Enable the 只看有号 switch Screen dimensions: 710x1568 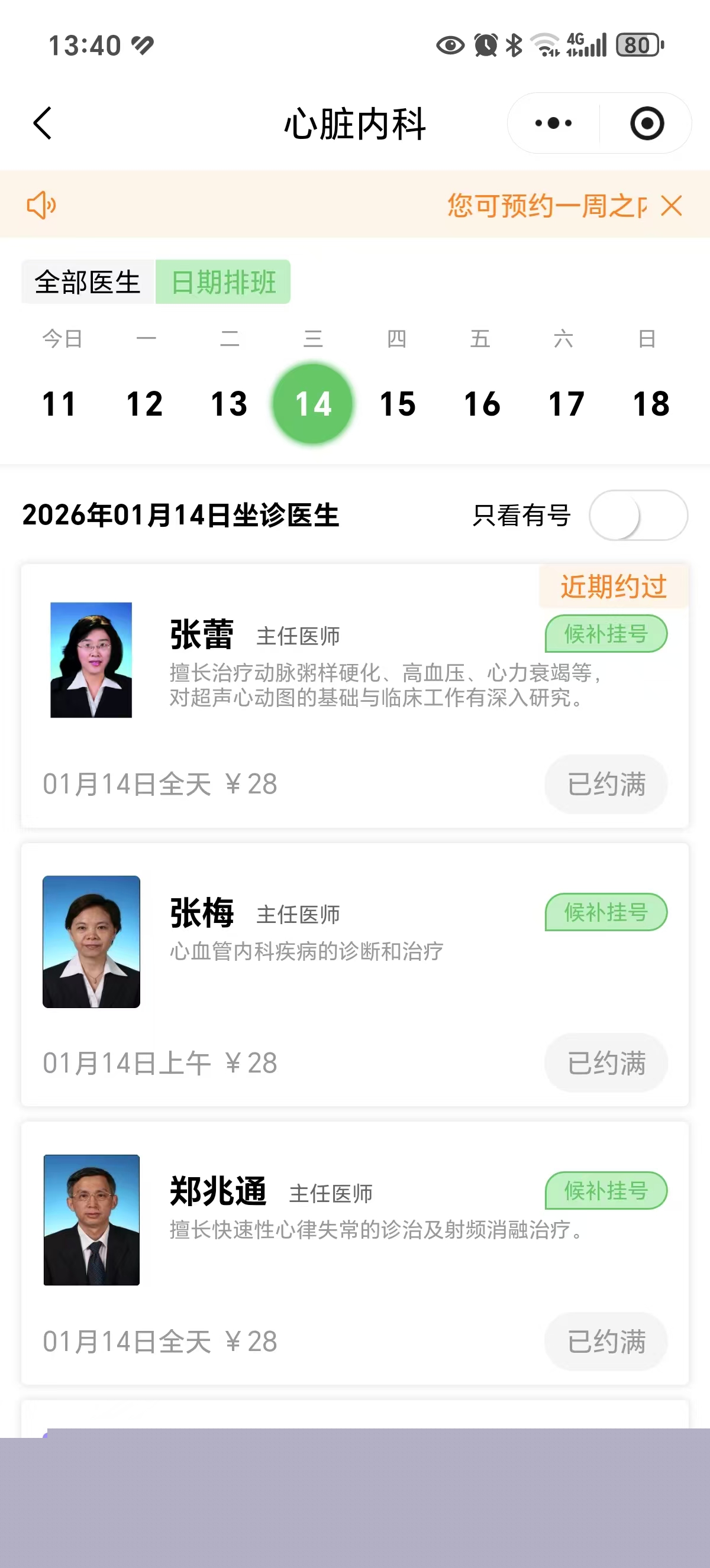pos(638,515)
